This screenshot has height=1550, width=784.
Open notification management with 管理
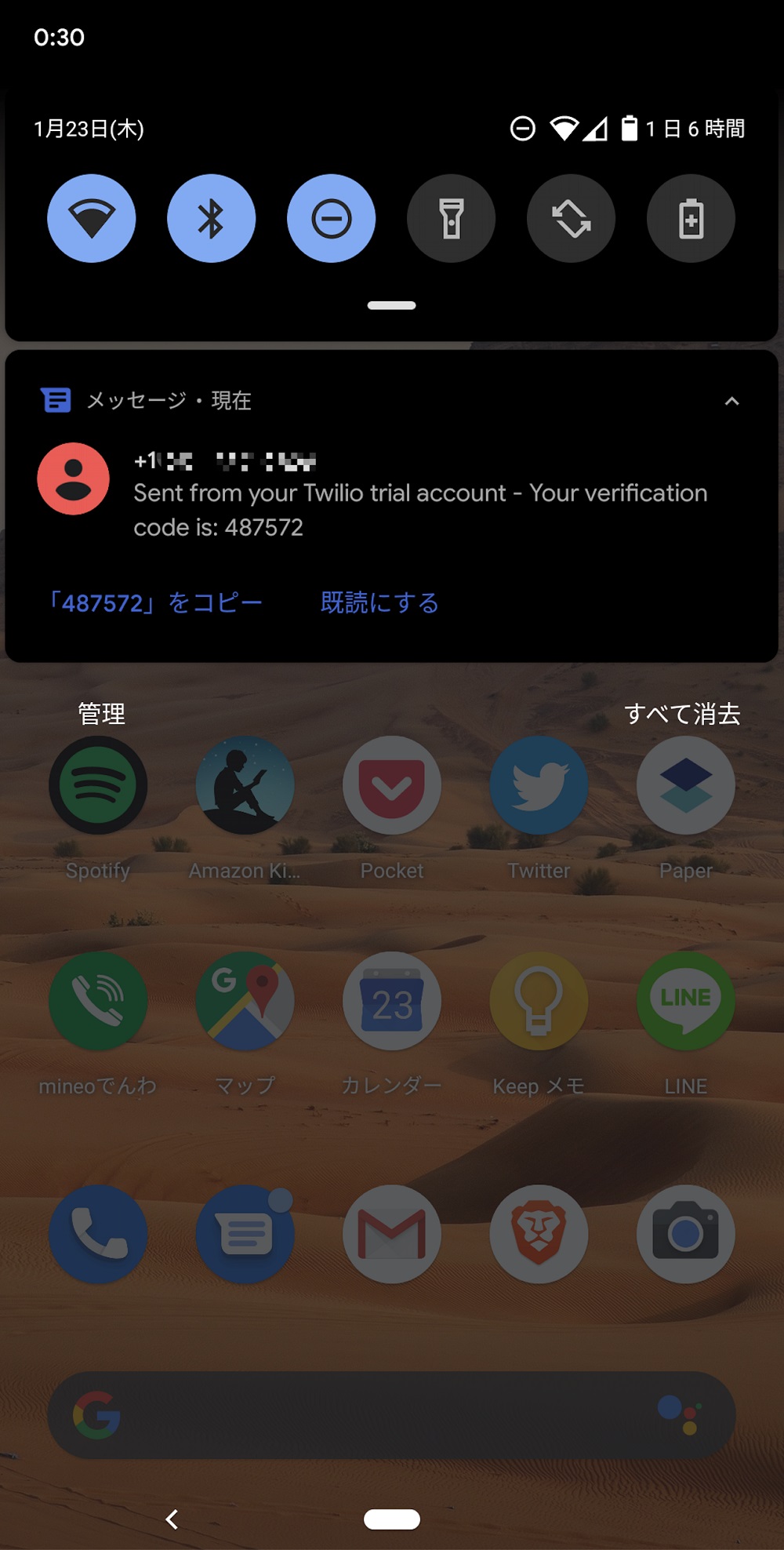click(101, 714)
